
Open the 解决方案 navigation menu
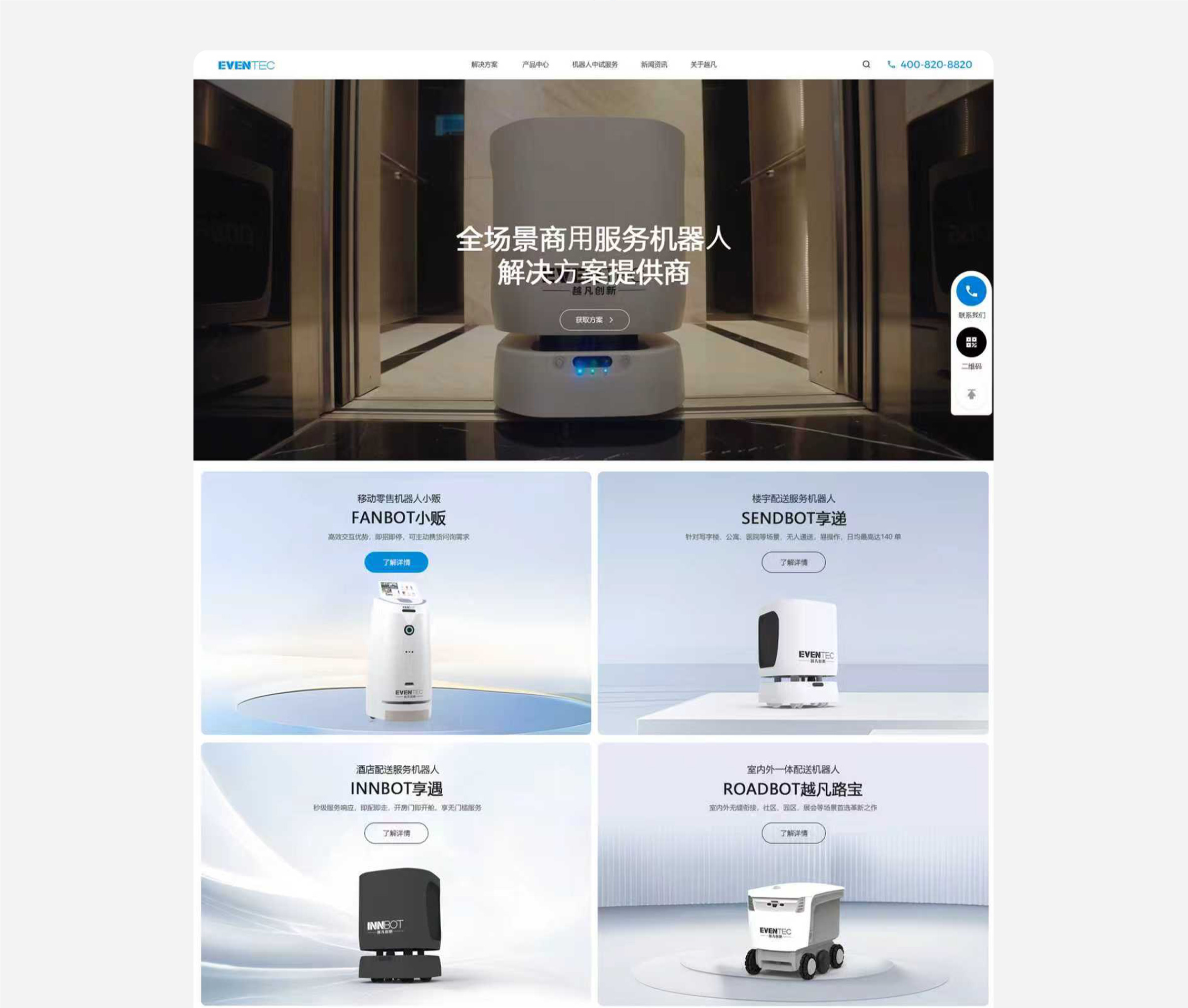pos(484,65)
